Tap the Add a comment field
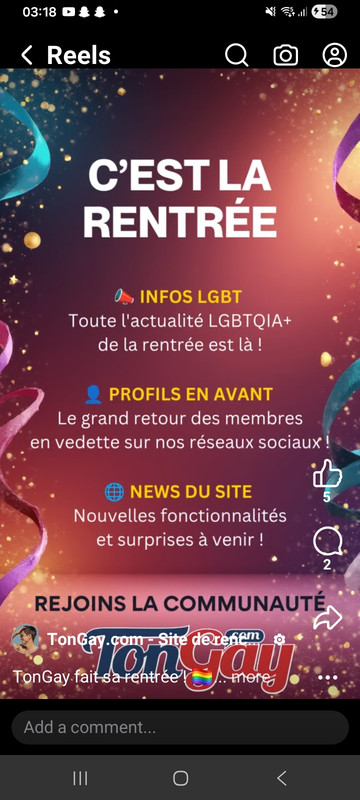Viewport: 360px width, 800px height. [180, 727]
